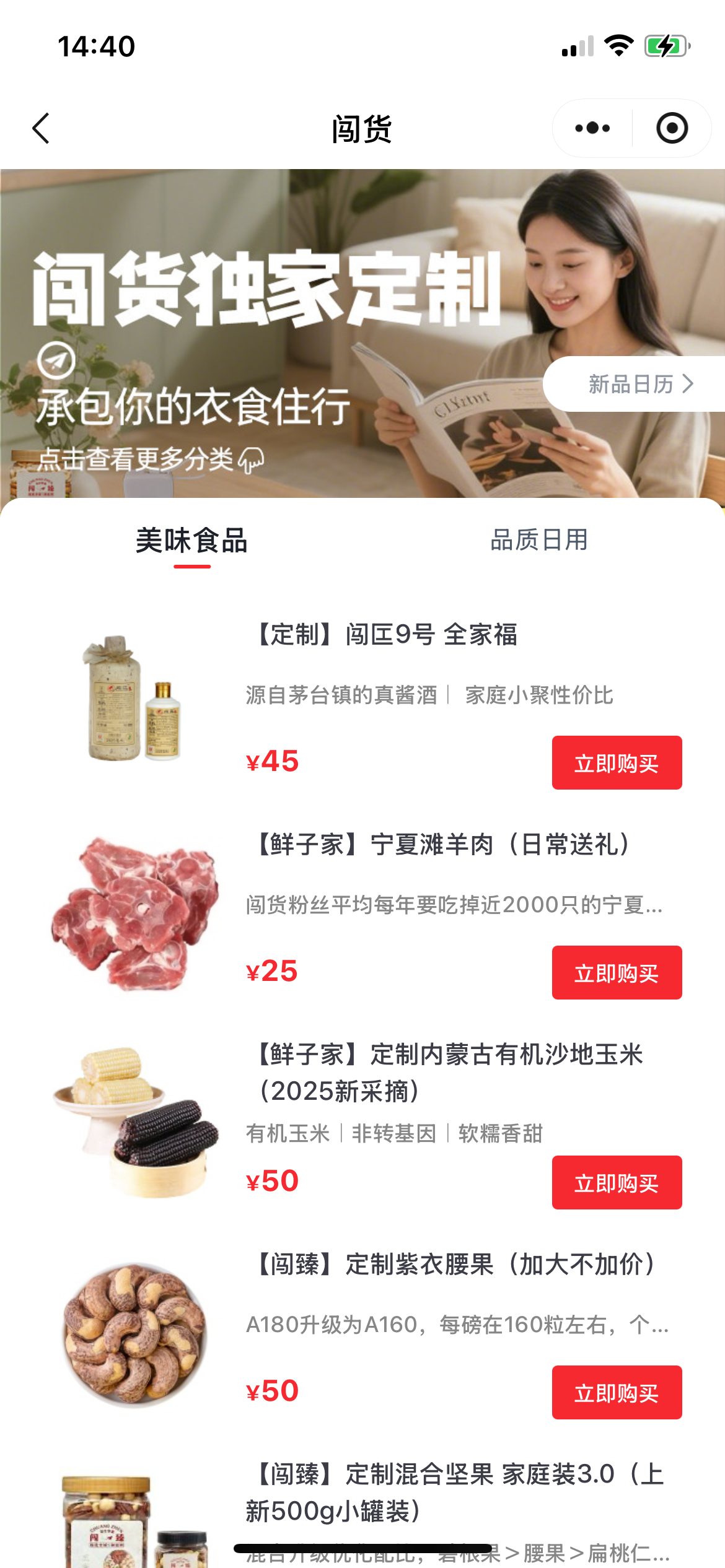Select the 美味食品 tab

[x=192, y=541]
